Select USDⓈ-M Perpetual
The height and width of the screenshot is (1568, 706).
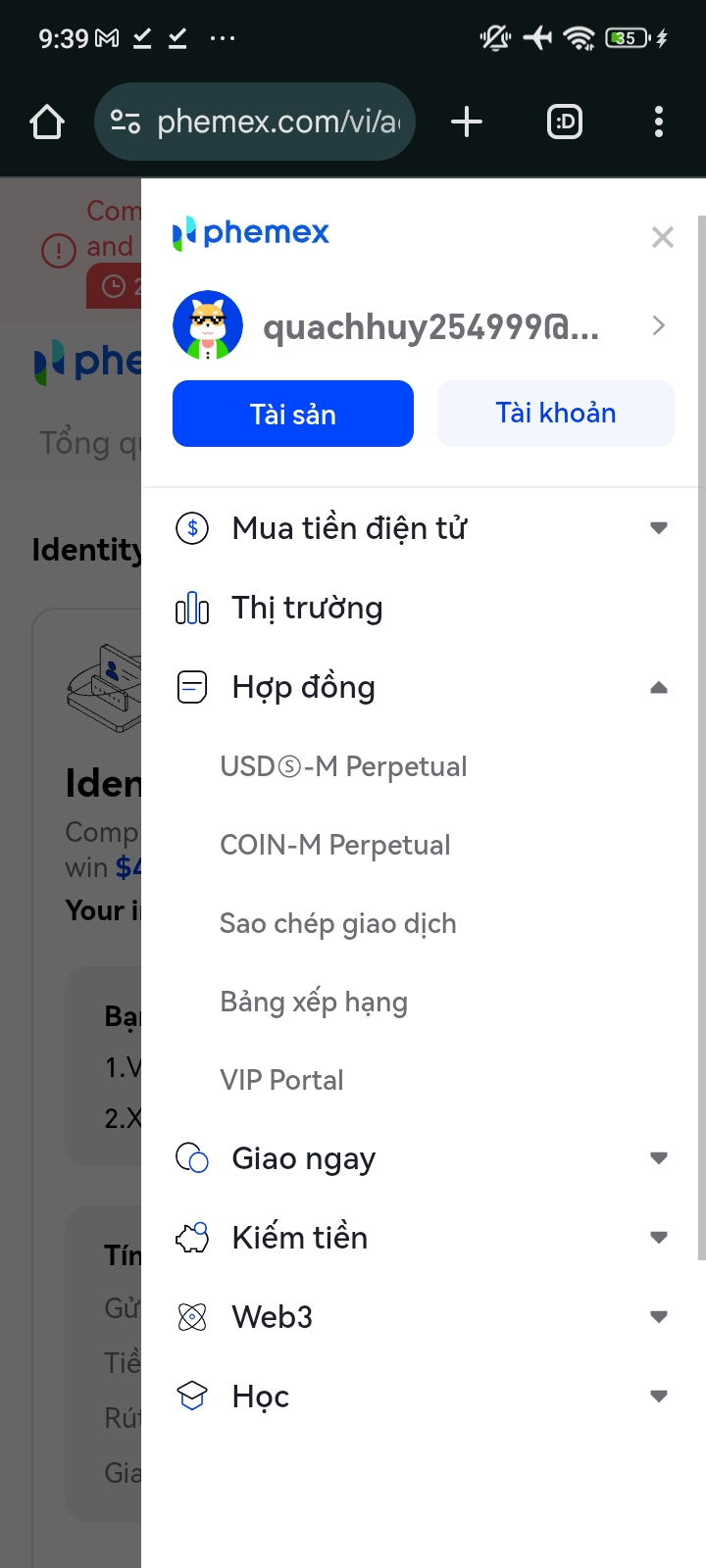pos(343,766)
